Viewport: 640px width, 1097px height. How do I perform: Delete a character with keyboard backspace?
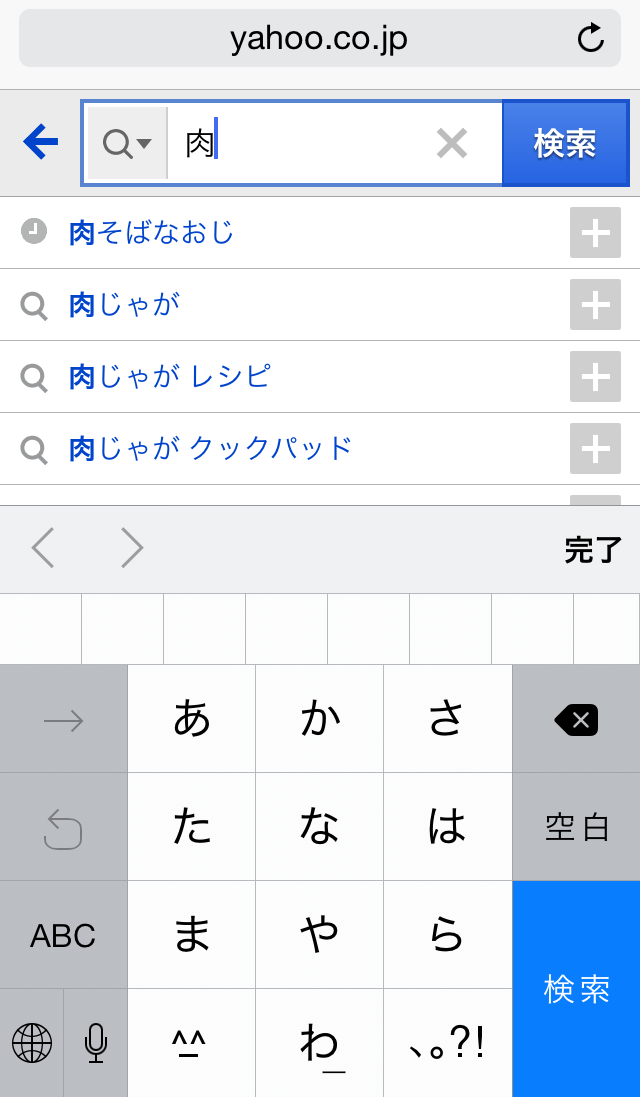click(576, 719)
